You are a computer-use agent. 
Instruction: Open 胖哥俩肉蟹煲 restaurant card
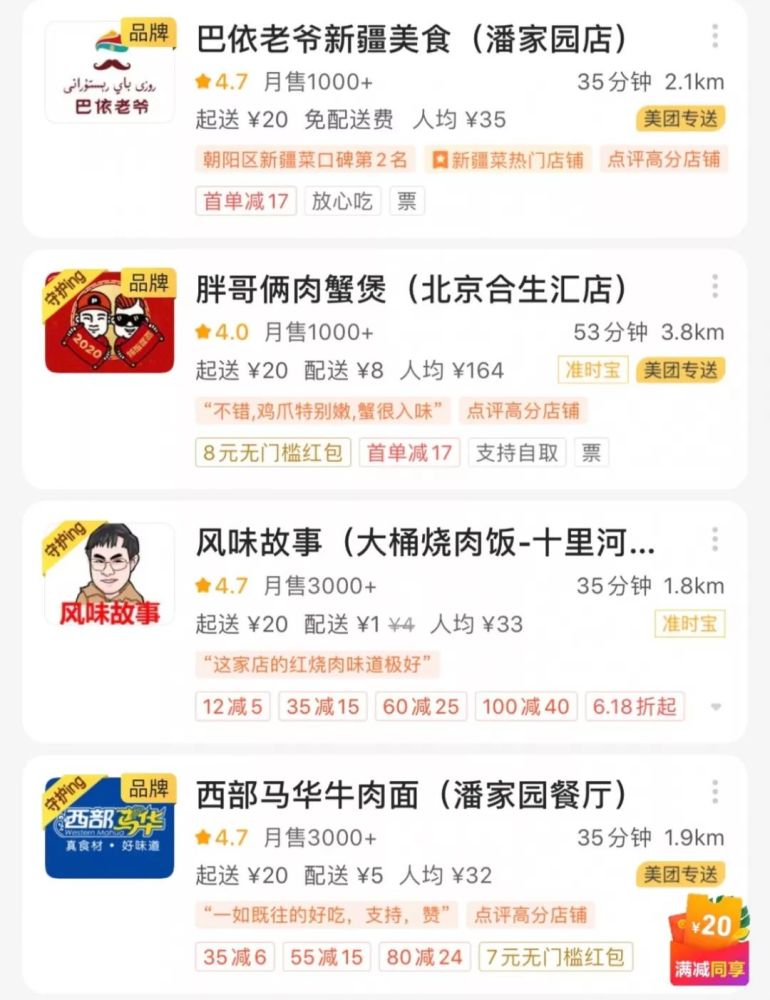[412, 290]
